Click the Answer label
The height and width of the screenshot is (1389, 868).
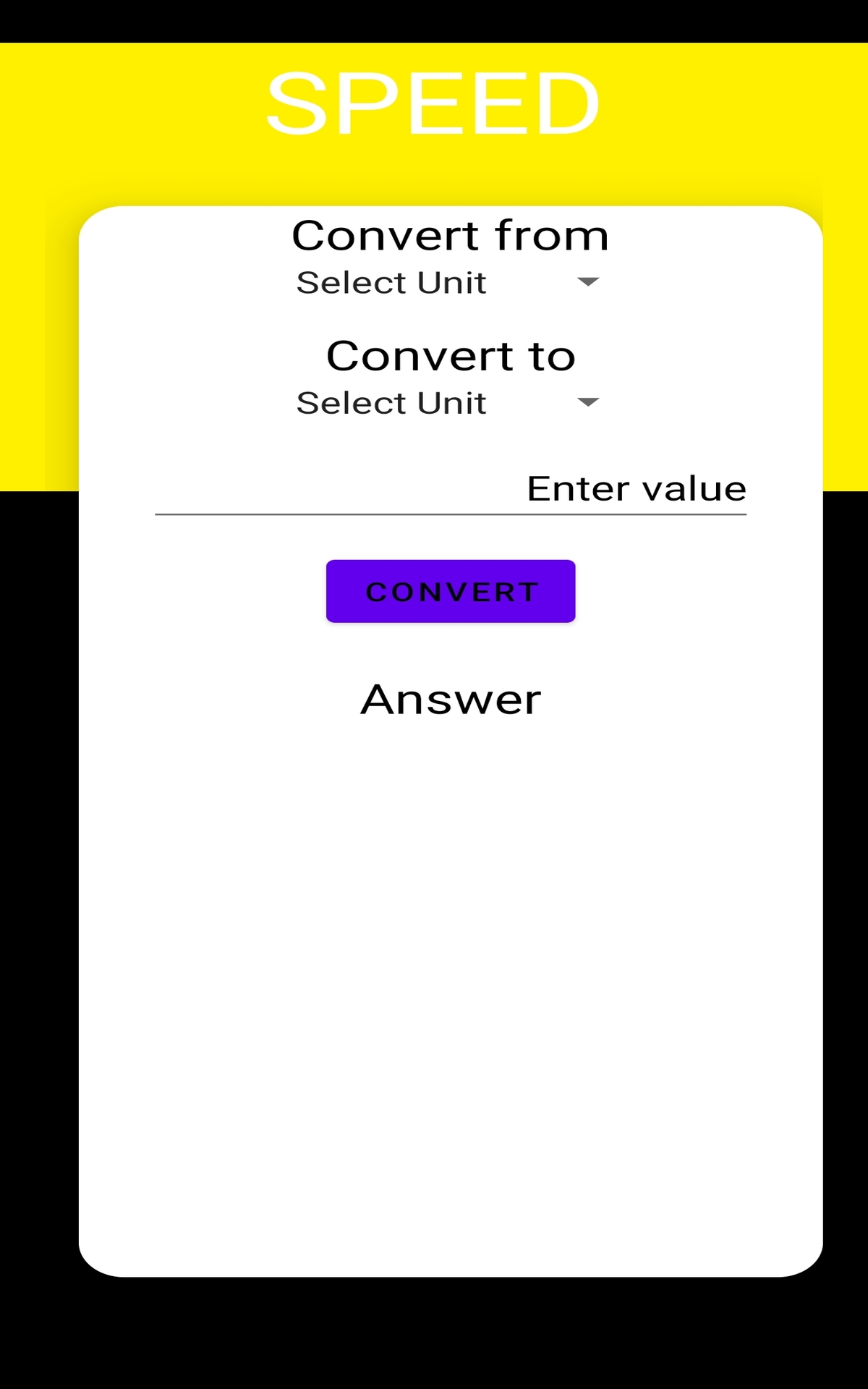point(450,697)
